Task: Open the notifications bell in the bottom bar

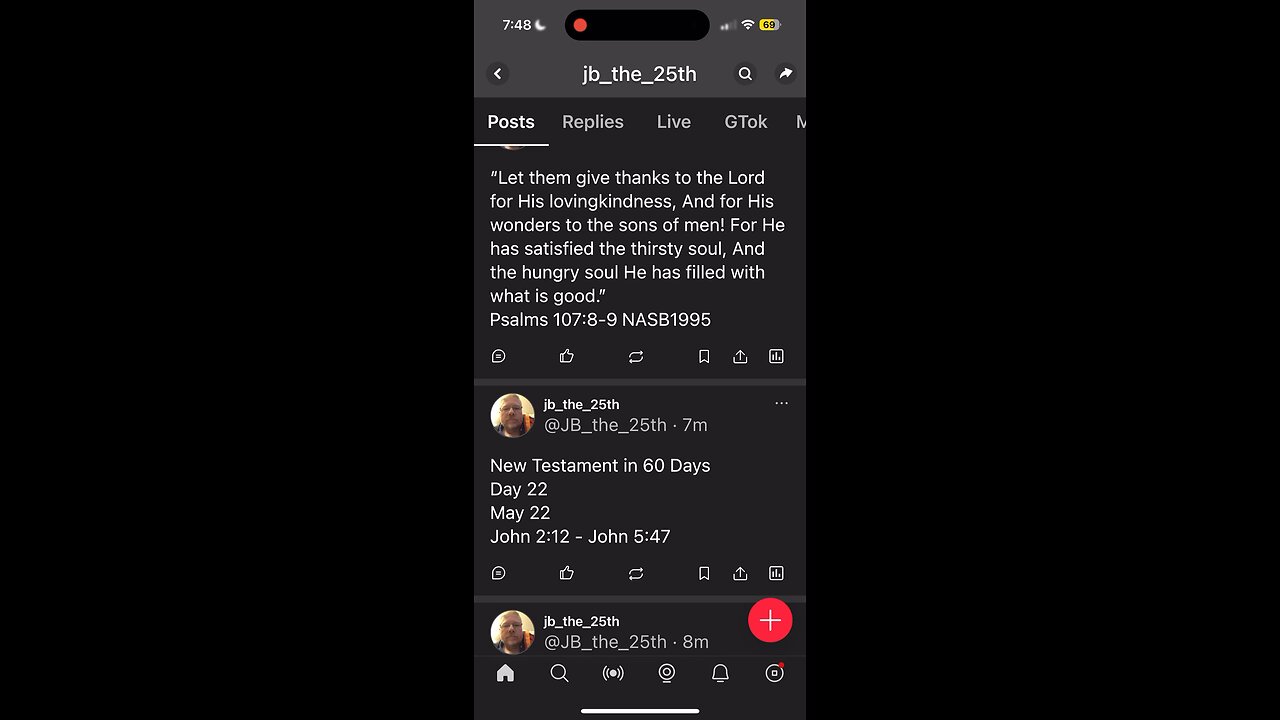Action: point(720,673)
